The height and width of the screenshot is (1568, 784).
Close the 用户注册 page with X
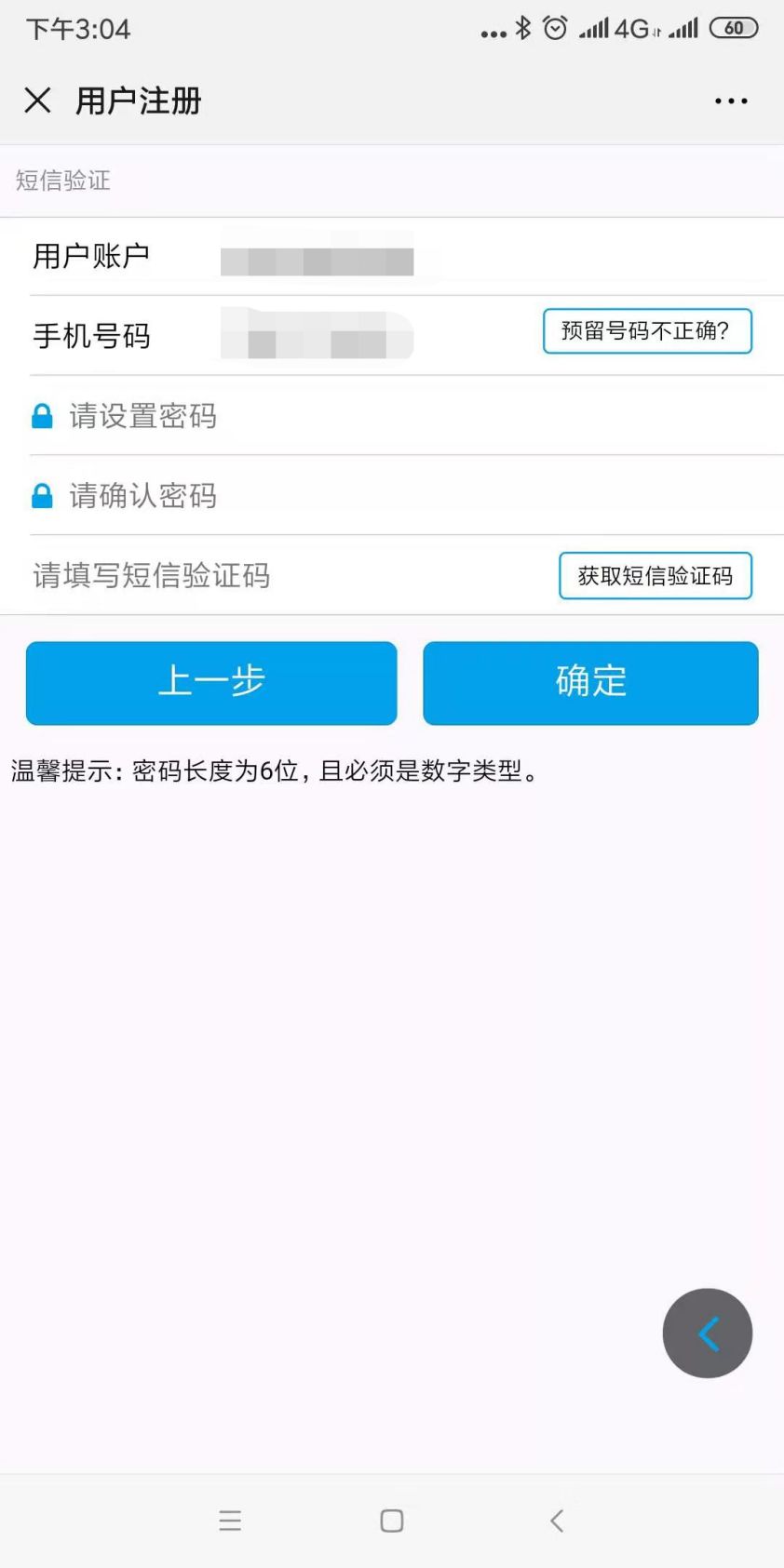click(x=37, y=101)
